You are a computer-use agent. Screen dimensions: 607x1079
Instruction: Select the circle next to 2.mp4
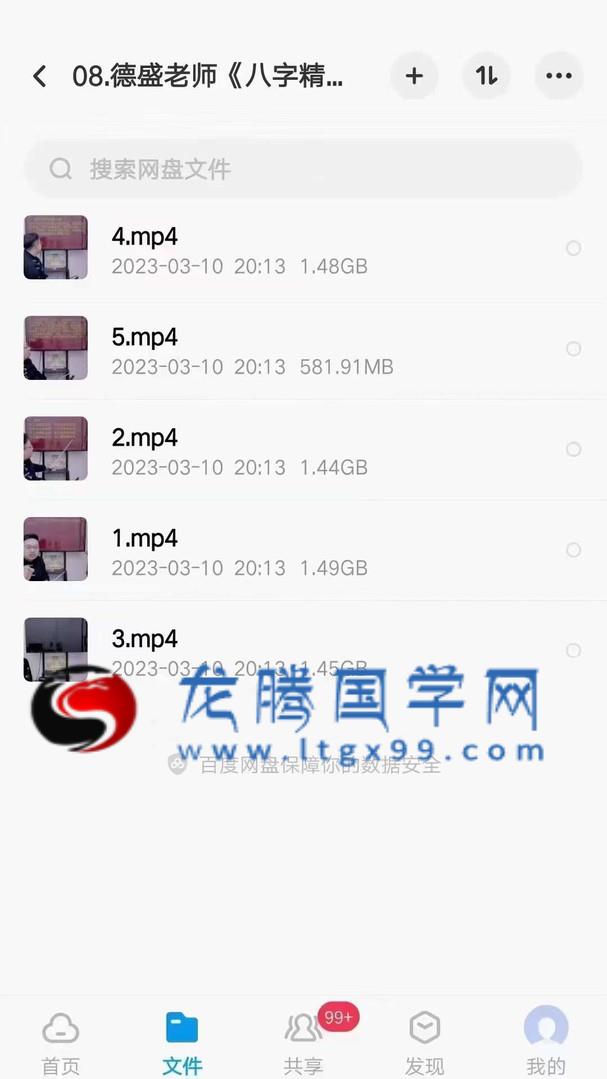pyautogui.click(x=573, y=449)
